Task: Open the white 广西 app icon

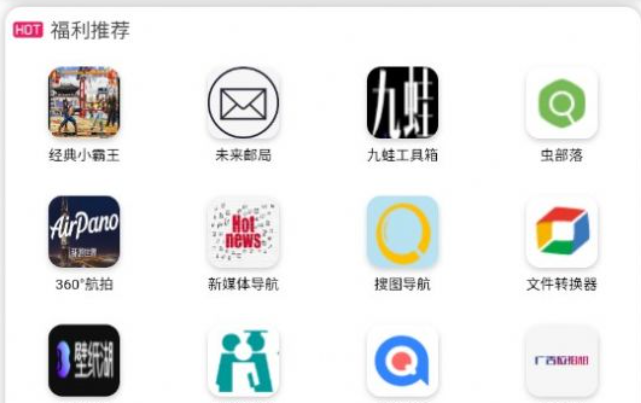Action: pos(561,360)
